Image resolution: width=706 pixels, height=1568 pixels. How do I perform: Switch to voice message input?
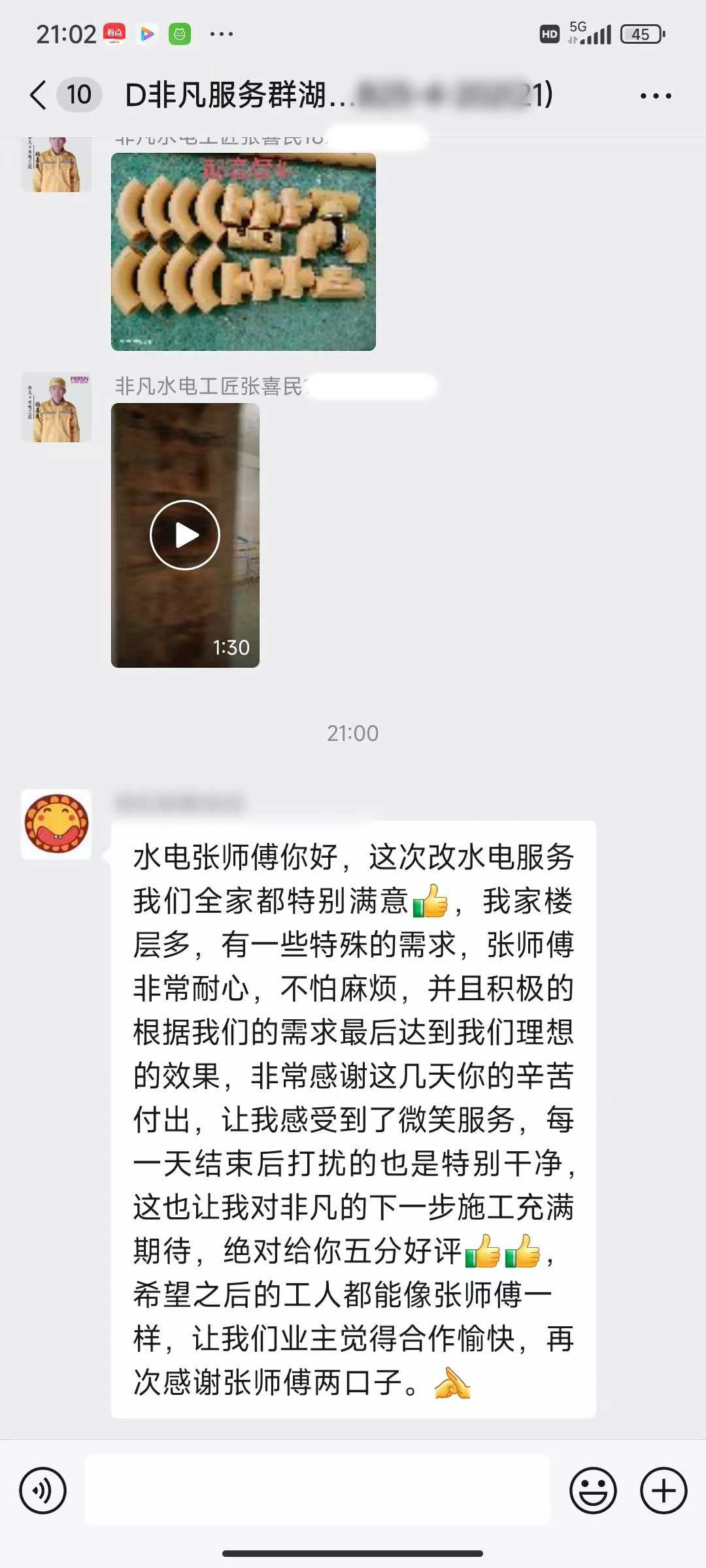click(x=43, y=1491)
